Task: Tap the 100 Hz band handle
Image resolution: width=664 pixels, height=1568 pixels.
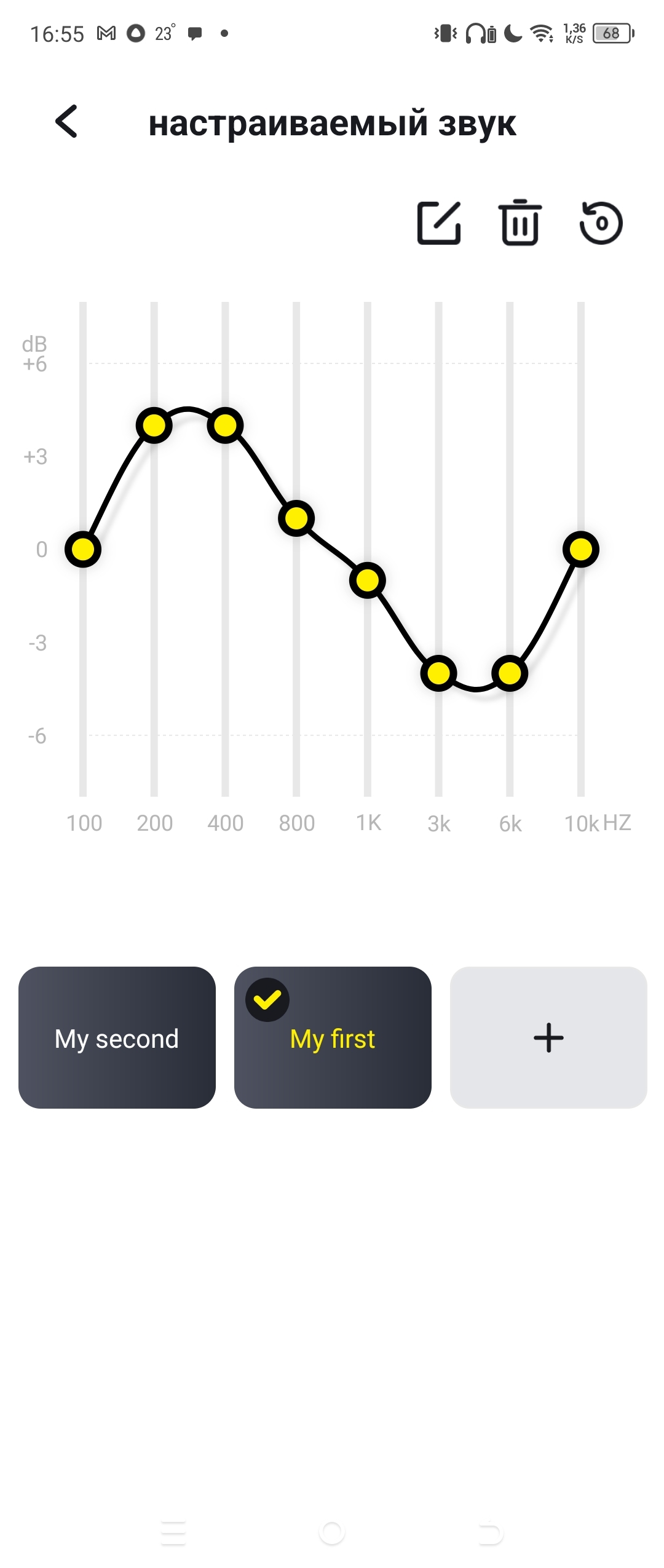Action: tap(83, 549)
